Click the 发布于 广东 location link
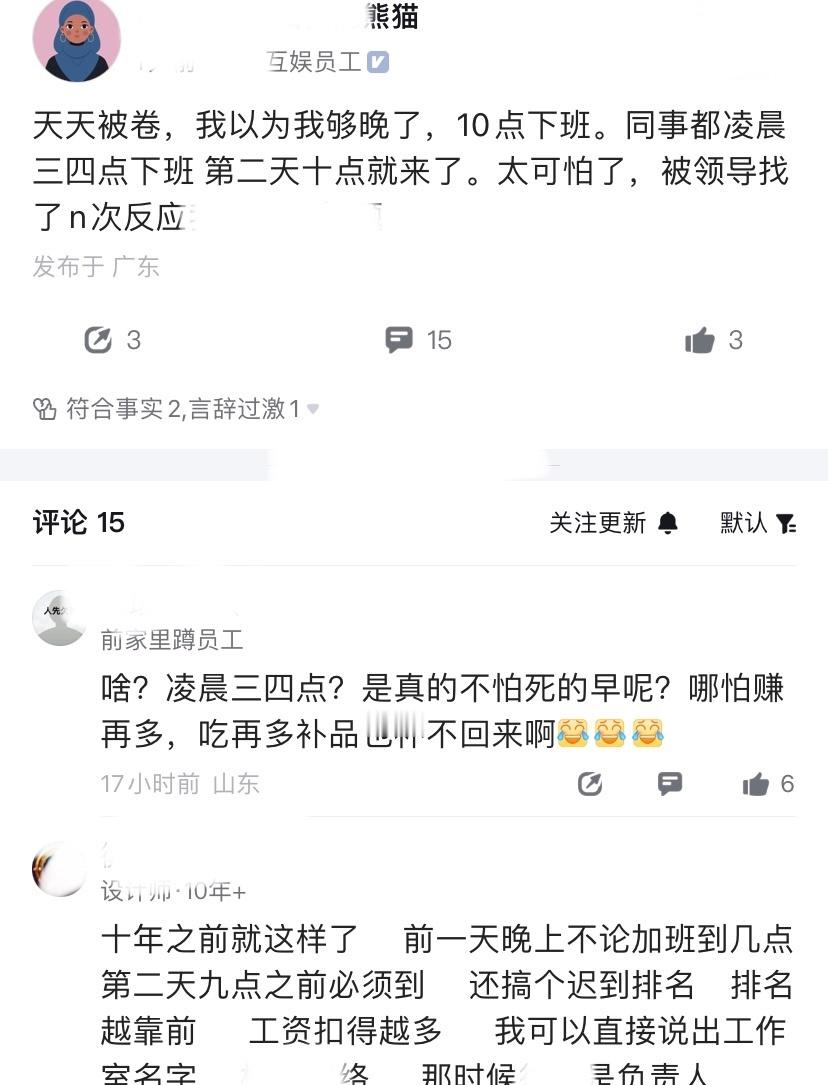Screen dimensions: 828x1085 97,266
